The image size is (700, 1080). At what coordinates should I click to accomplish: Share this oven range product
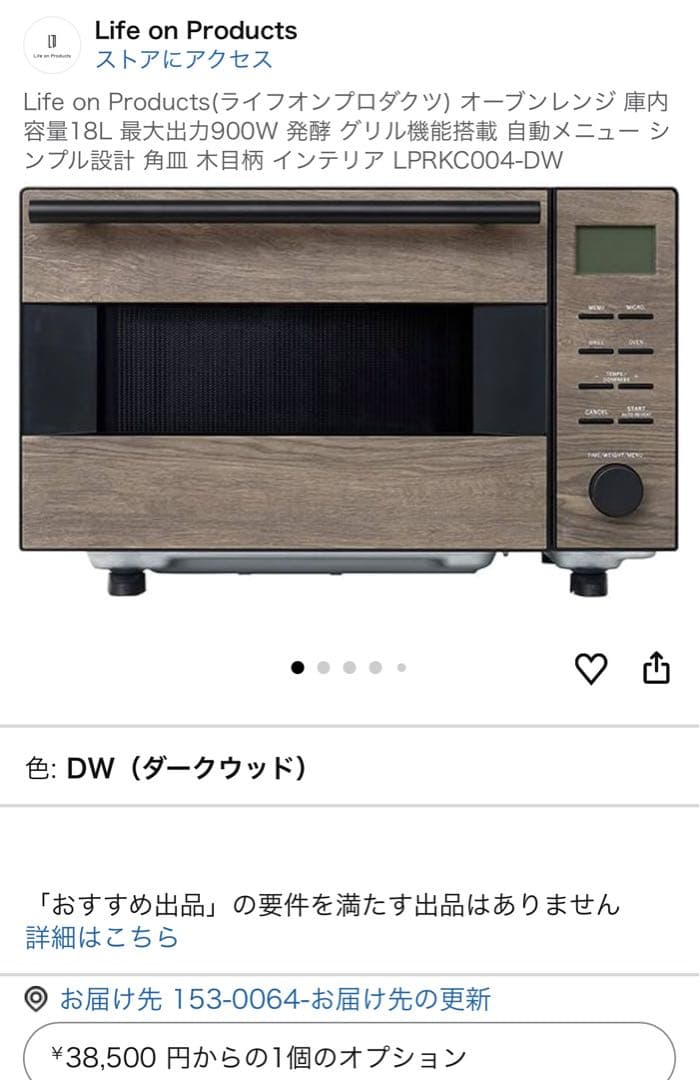[655, 668]
